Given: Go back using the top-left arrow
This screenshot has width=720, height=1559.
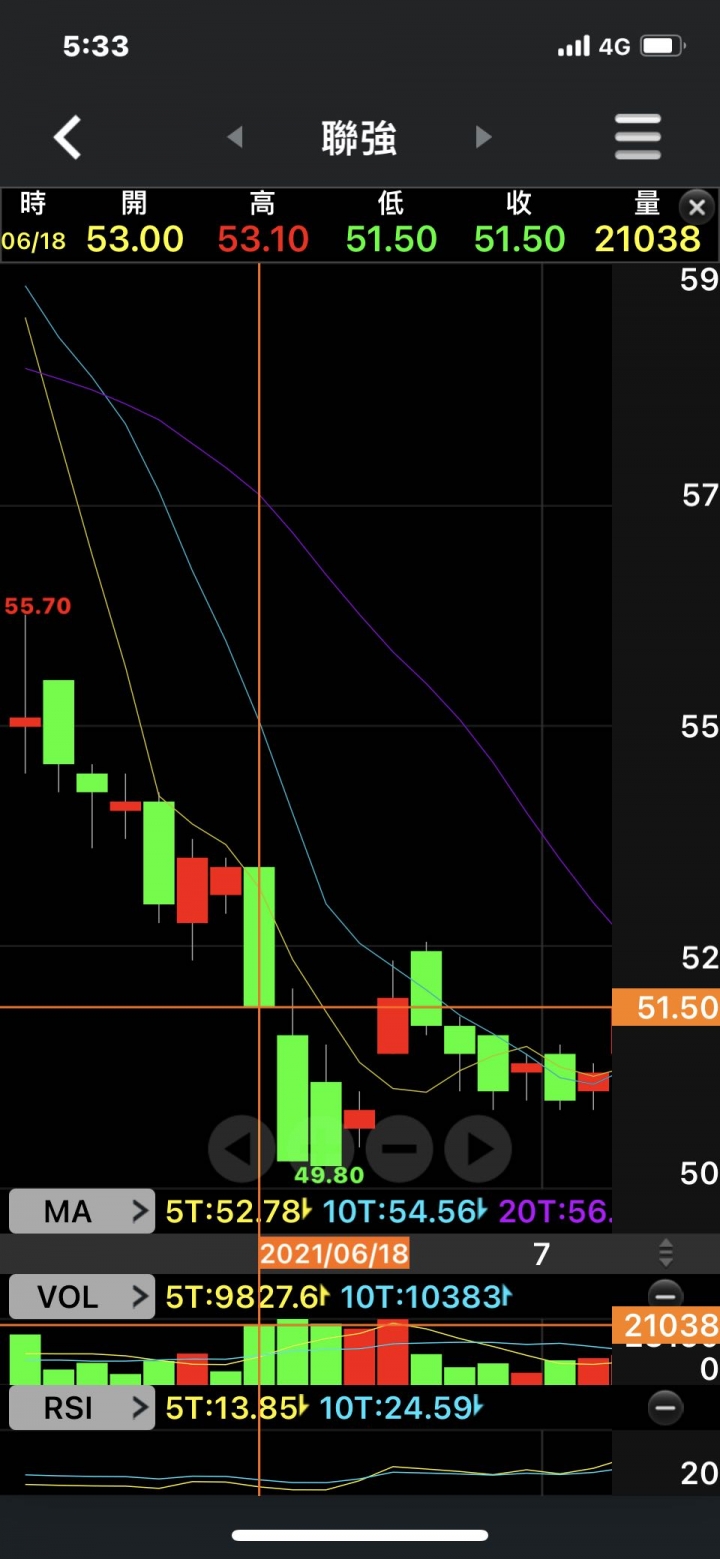Looking at the screenshot, I should click(68, 137).
